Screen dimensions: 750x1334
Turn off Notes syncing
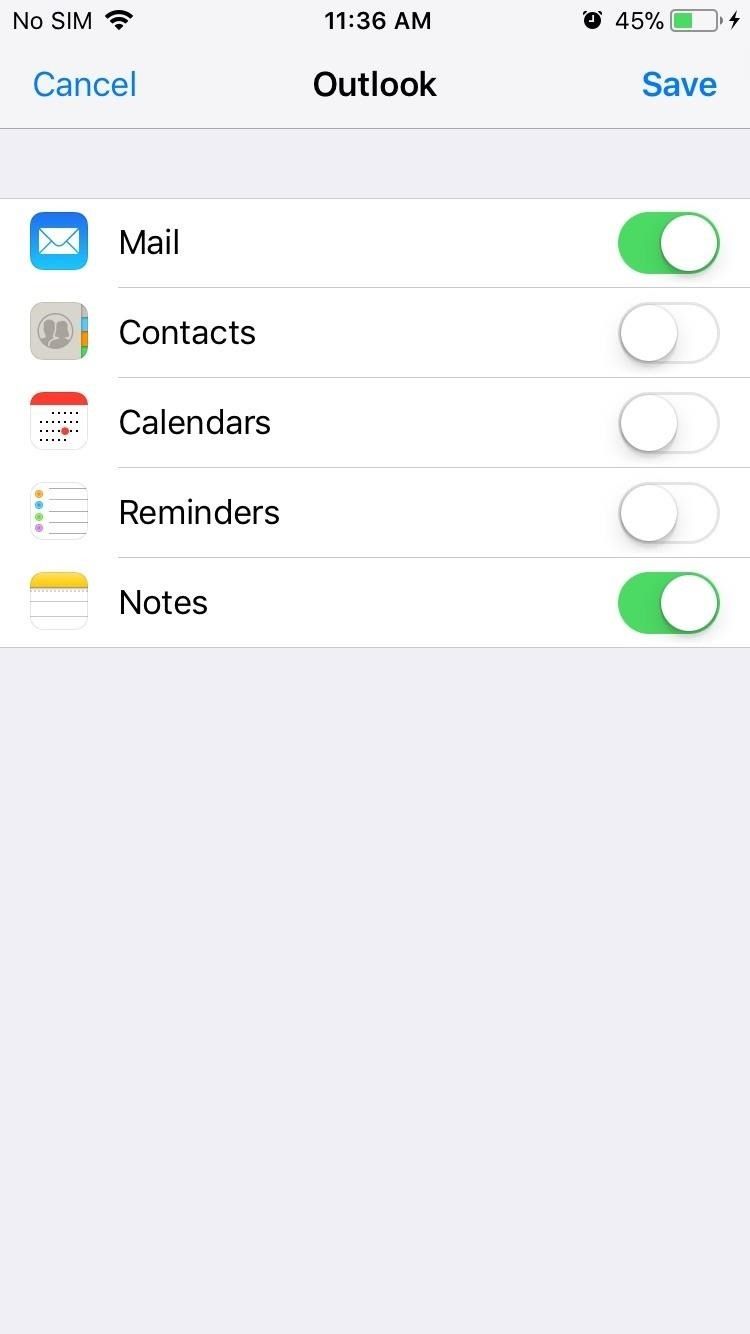(x=668, y=602)
